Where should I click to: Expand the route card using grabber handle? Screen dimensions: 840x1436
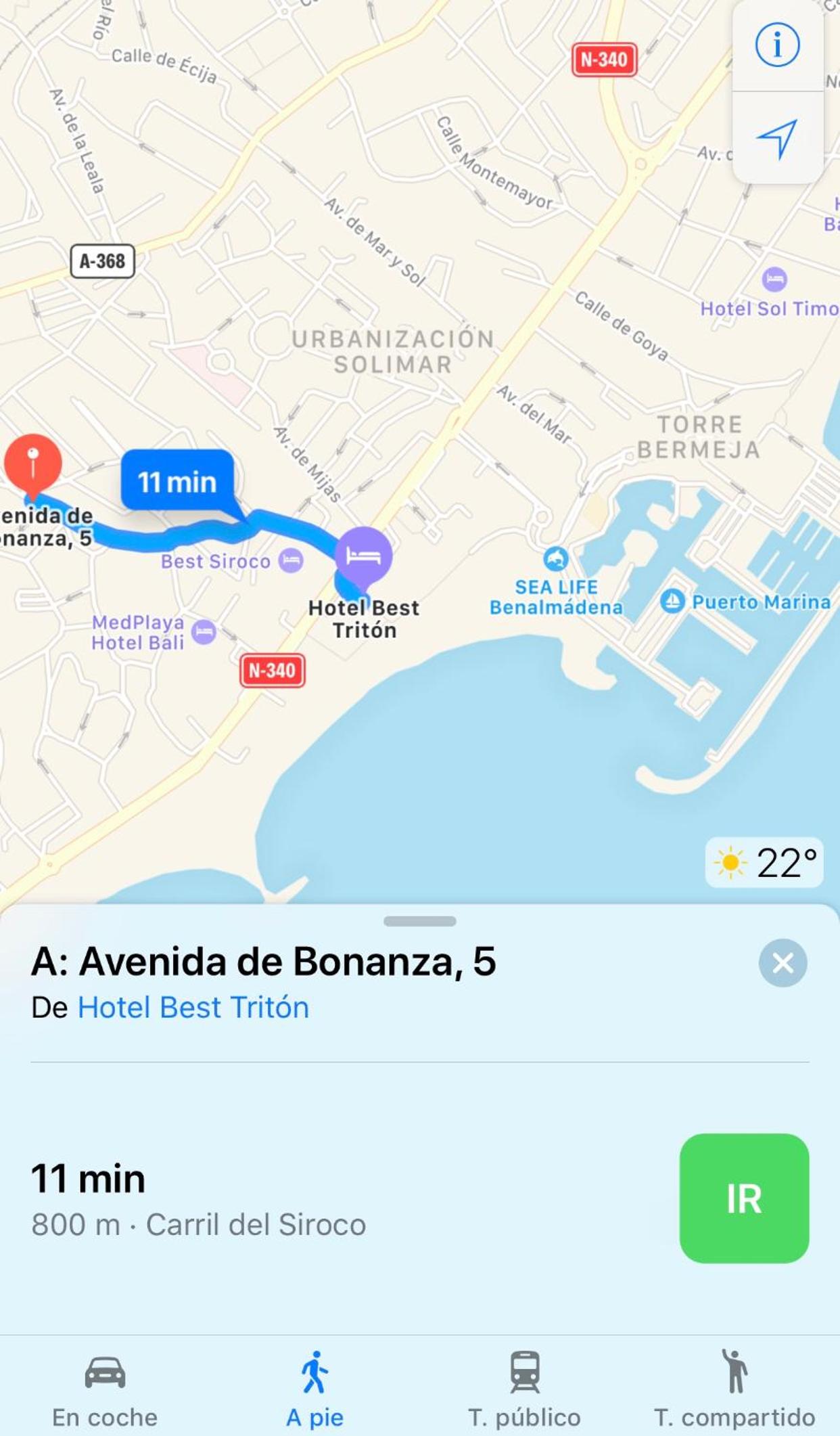(419, 921)
